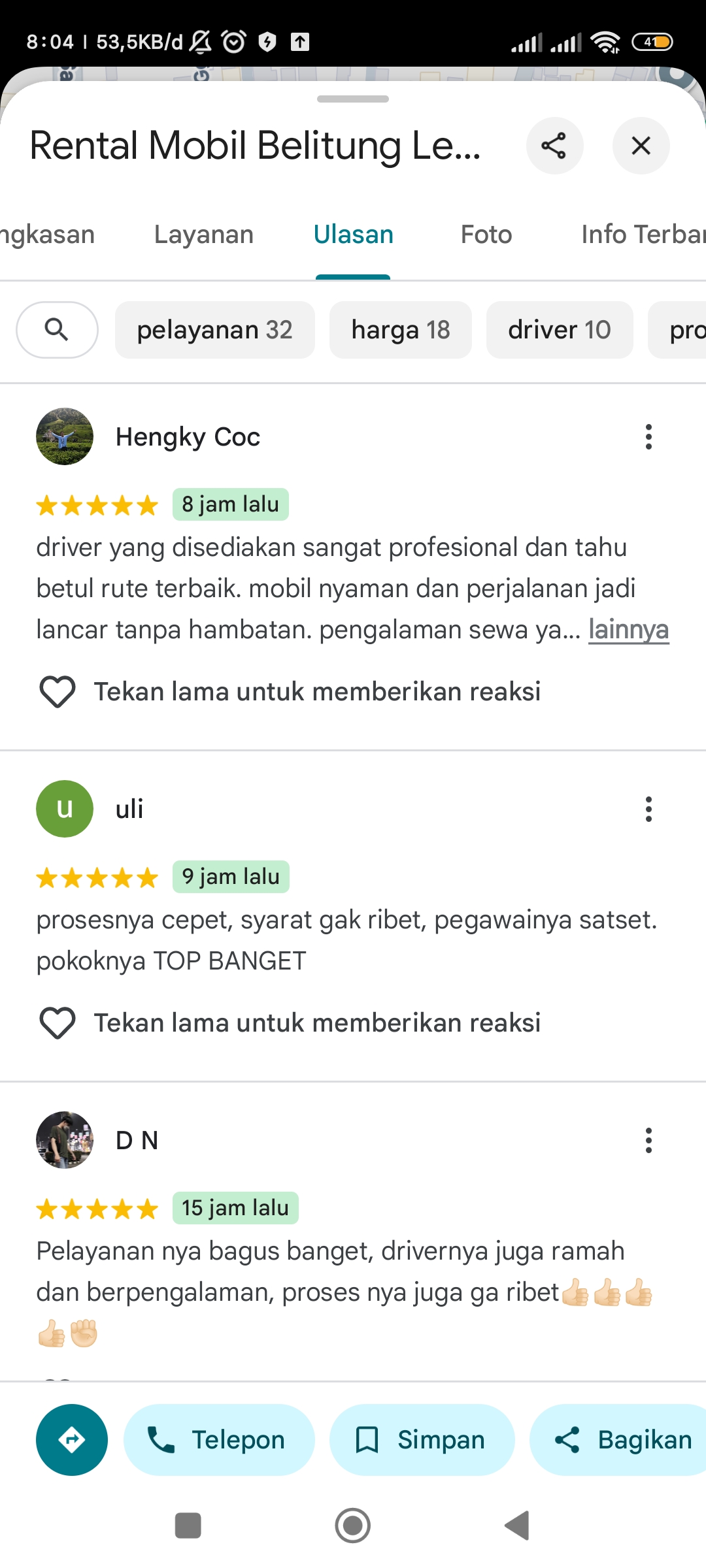Screen dimensions: 706x1568
Task: Get directions with the round navigation button
Action: (x=72, y=1440)
